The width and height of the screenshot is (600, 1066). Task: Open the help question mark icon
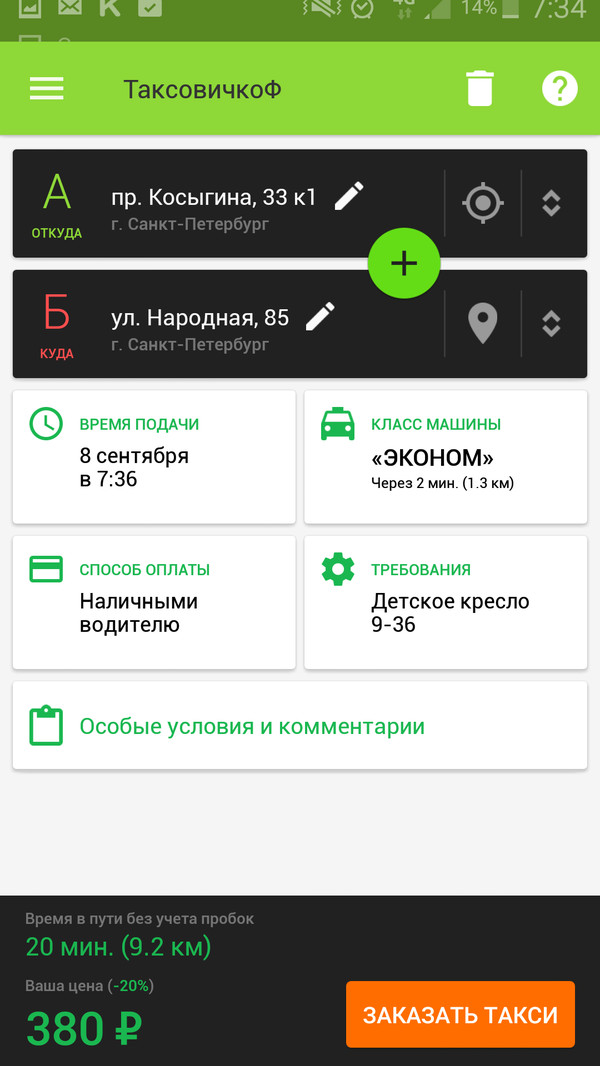click(x=559, y=89)
